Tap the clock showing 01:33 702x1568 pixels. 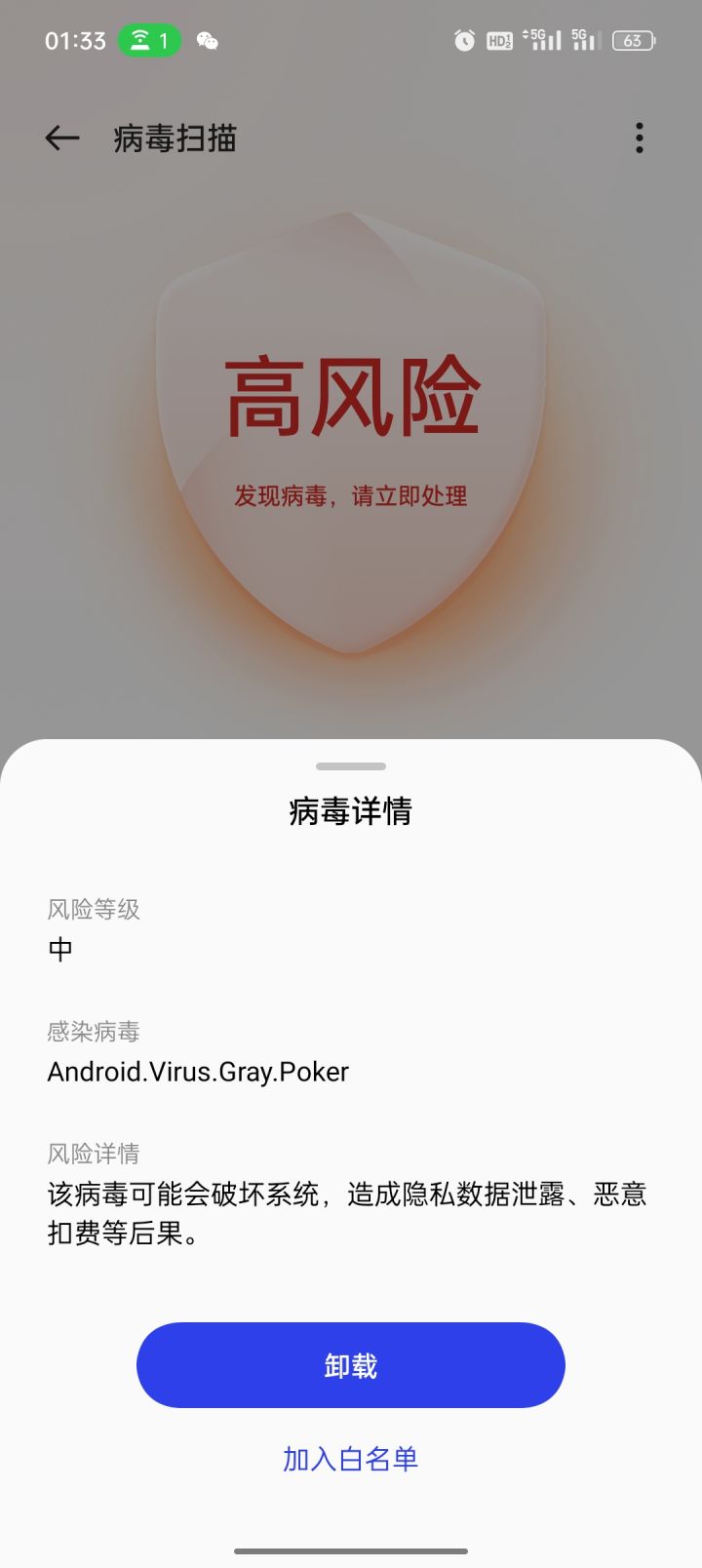pos(75,40)
